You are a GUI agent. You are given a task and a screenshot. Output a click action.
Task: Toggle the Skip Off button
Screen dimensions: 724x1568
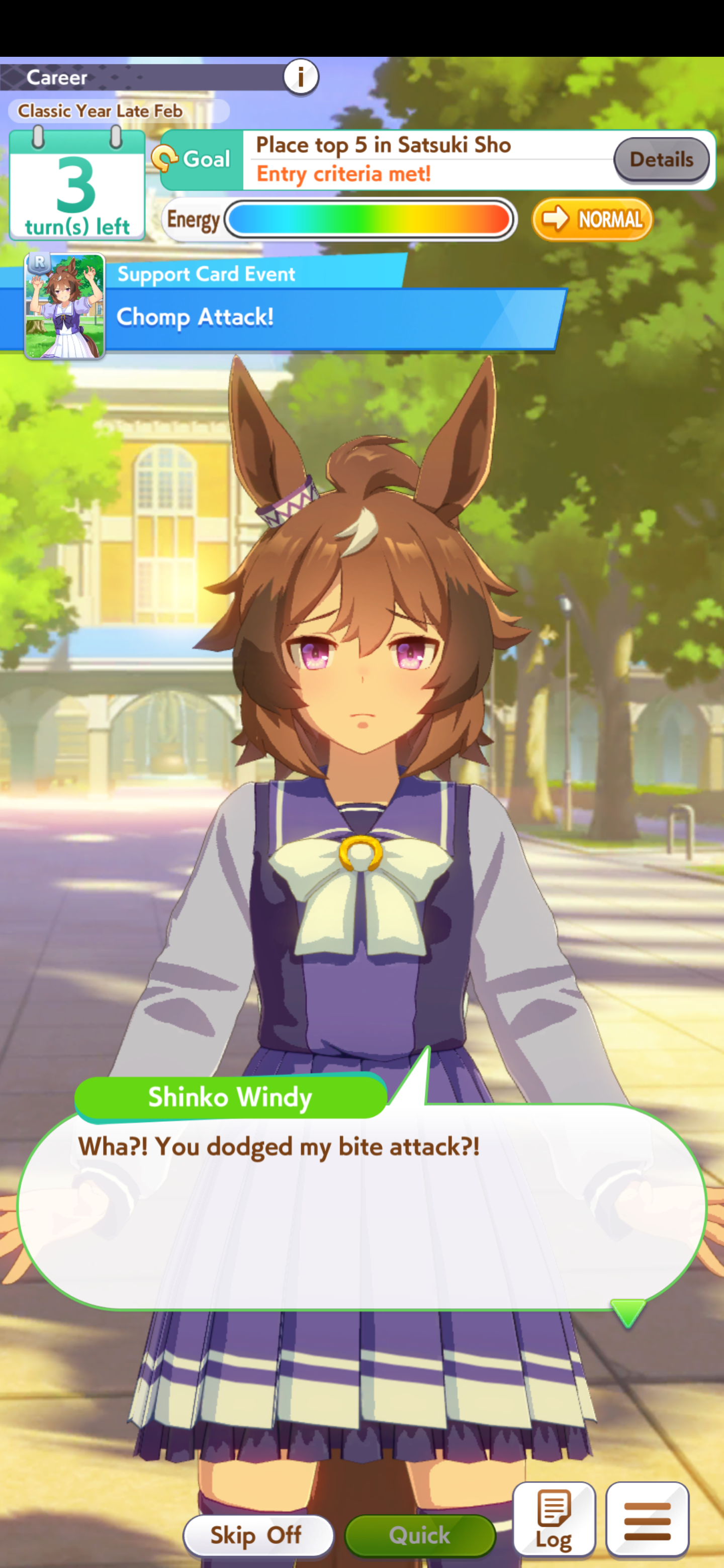(x=257, y=1534)
